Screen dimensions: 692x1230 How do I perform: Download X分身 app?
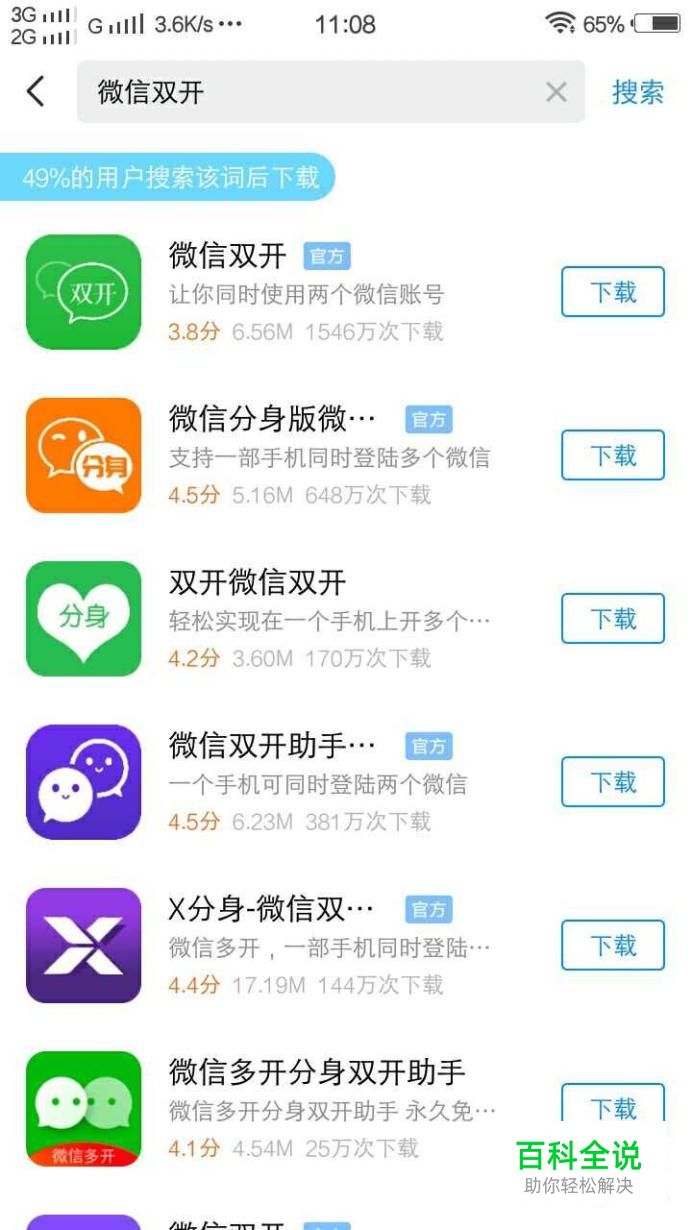(612, 945)
